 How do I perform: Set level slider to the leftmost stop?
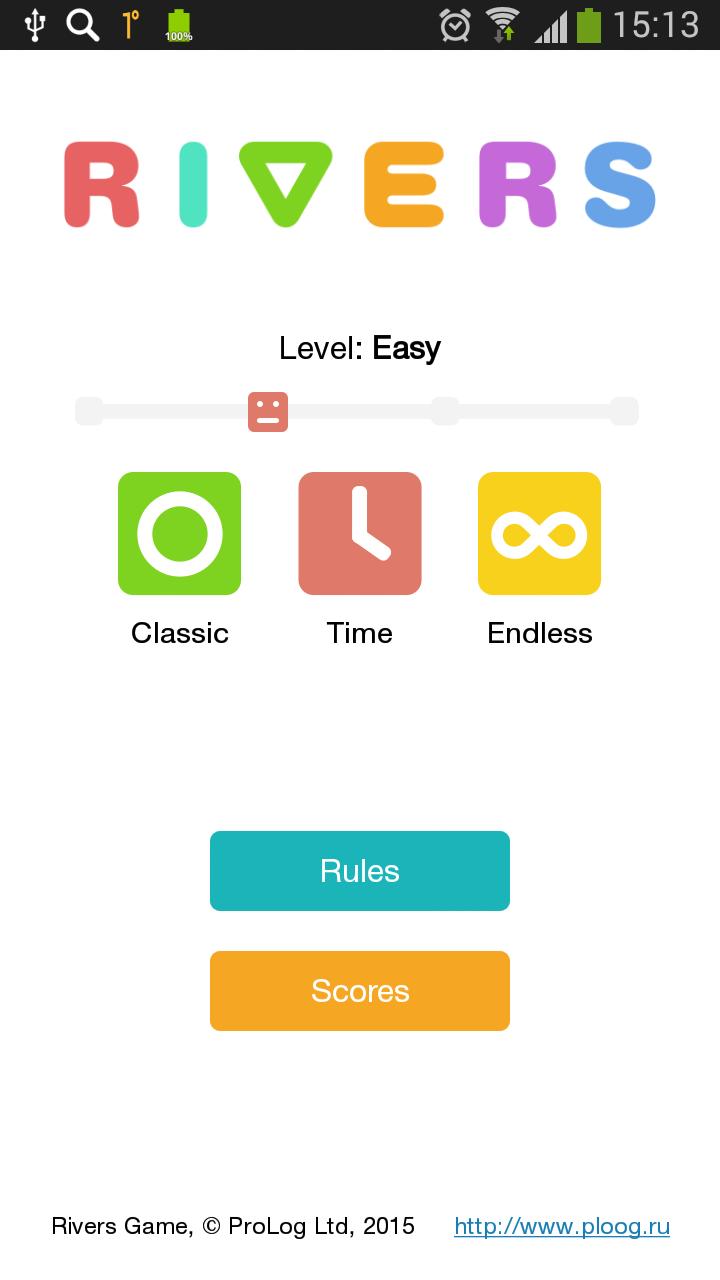tap(89, 411)
